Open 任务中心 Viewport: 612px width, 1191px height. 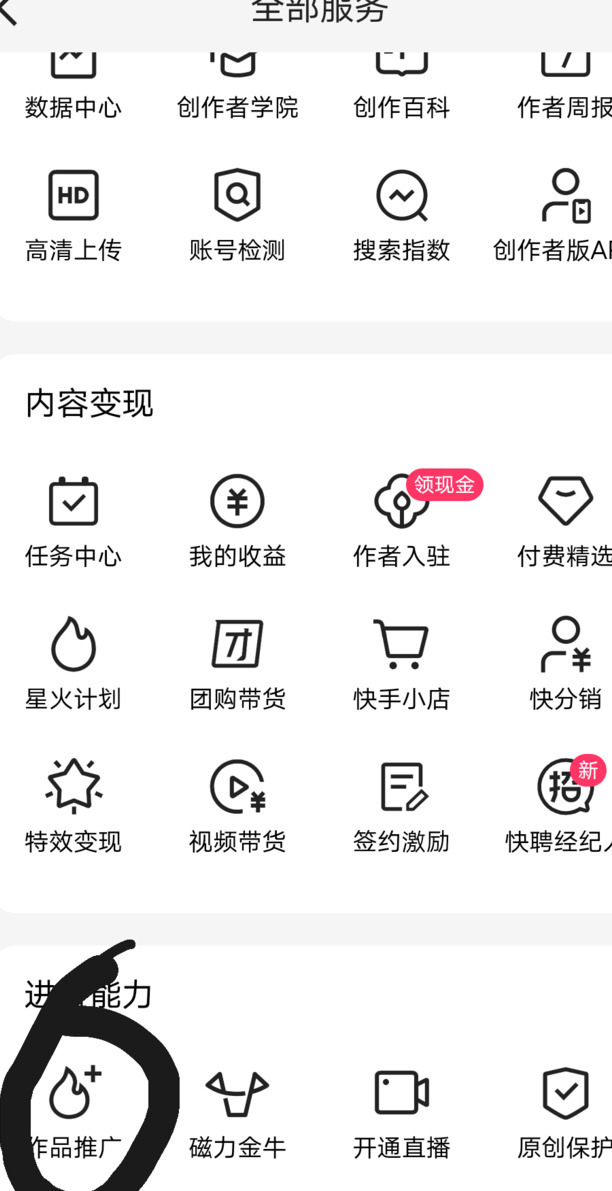point(73,522)
